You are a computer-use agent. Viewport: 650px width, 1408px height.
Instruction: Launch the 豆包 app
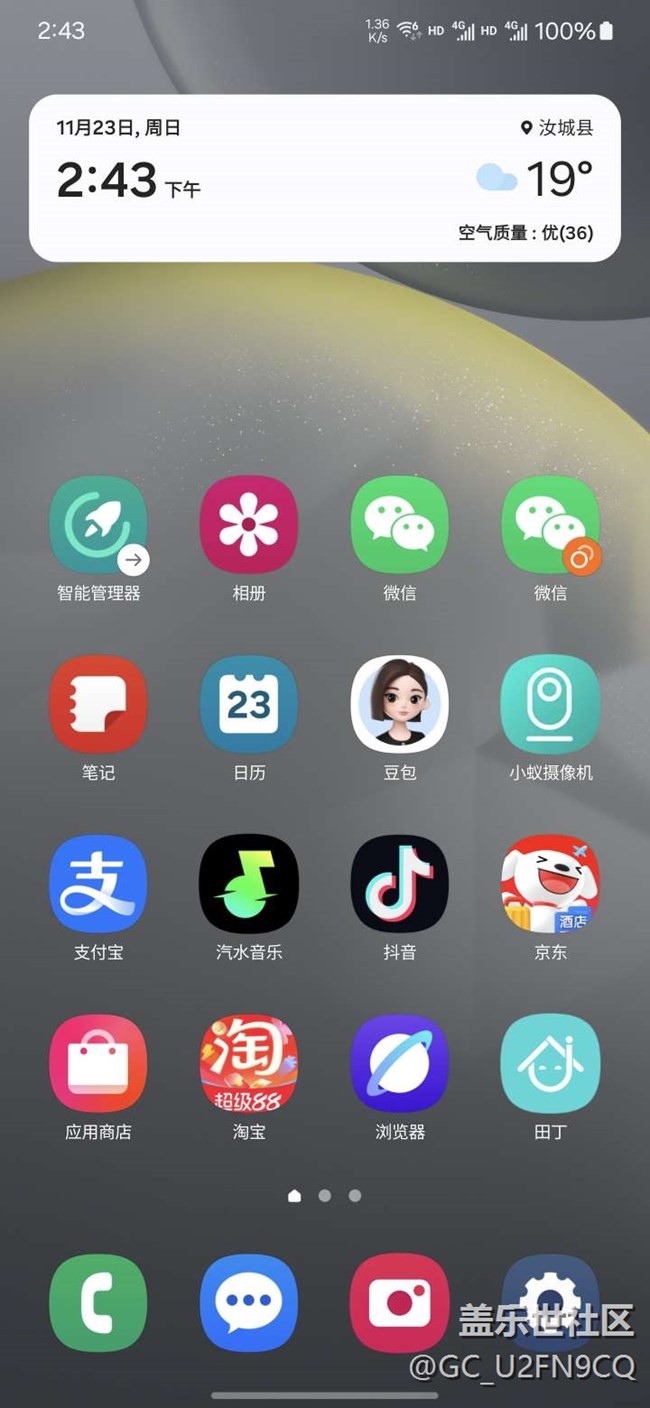(399, 705)
